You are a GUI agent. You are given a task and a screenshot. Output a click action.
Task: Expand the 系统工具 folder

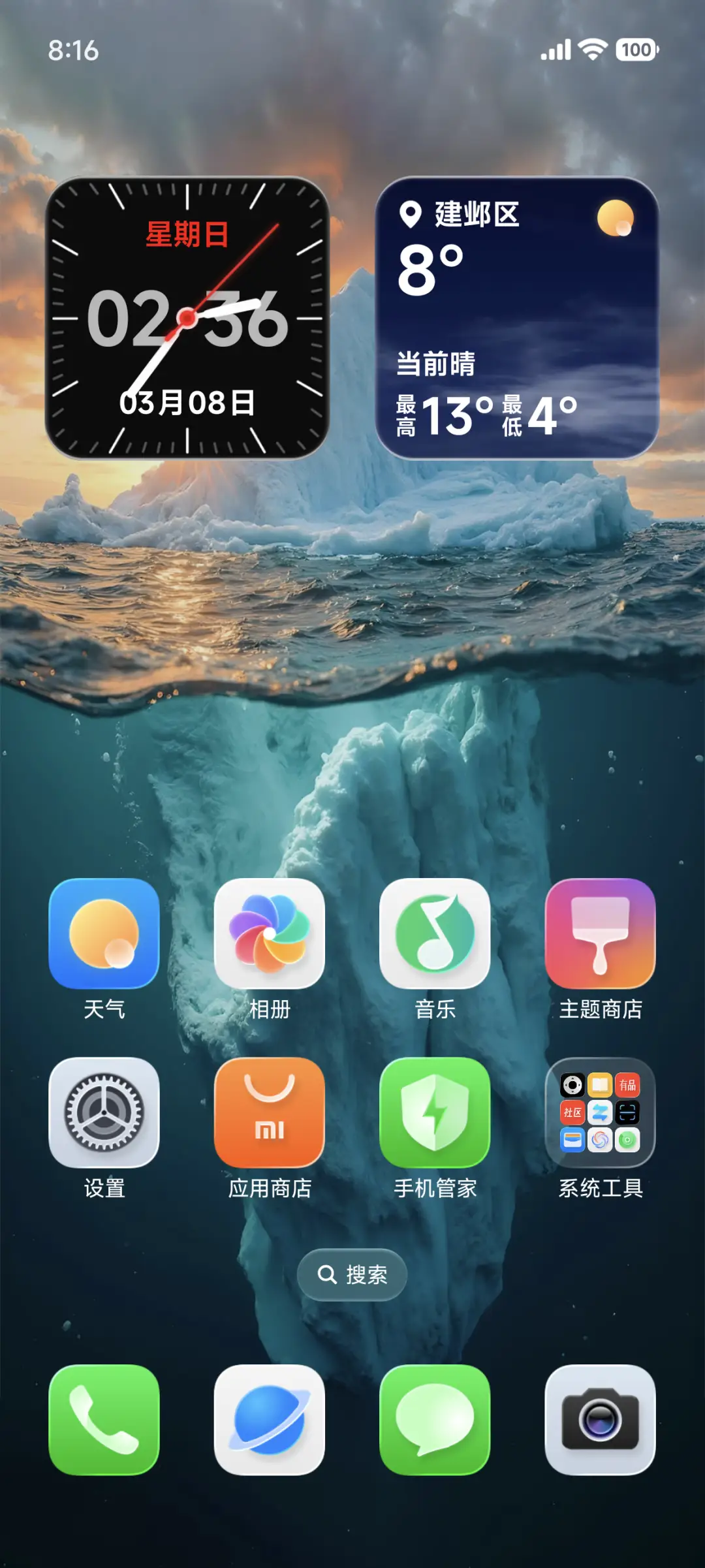coord(600,1112)
